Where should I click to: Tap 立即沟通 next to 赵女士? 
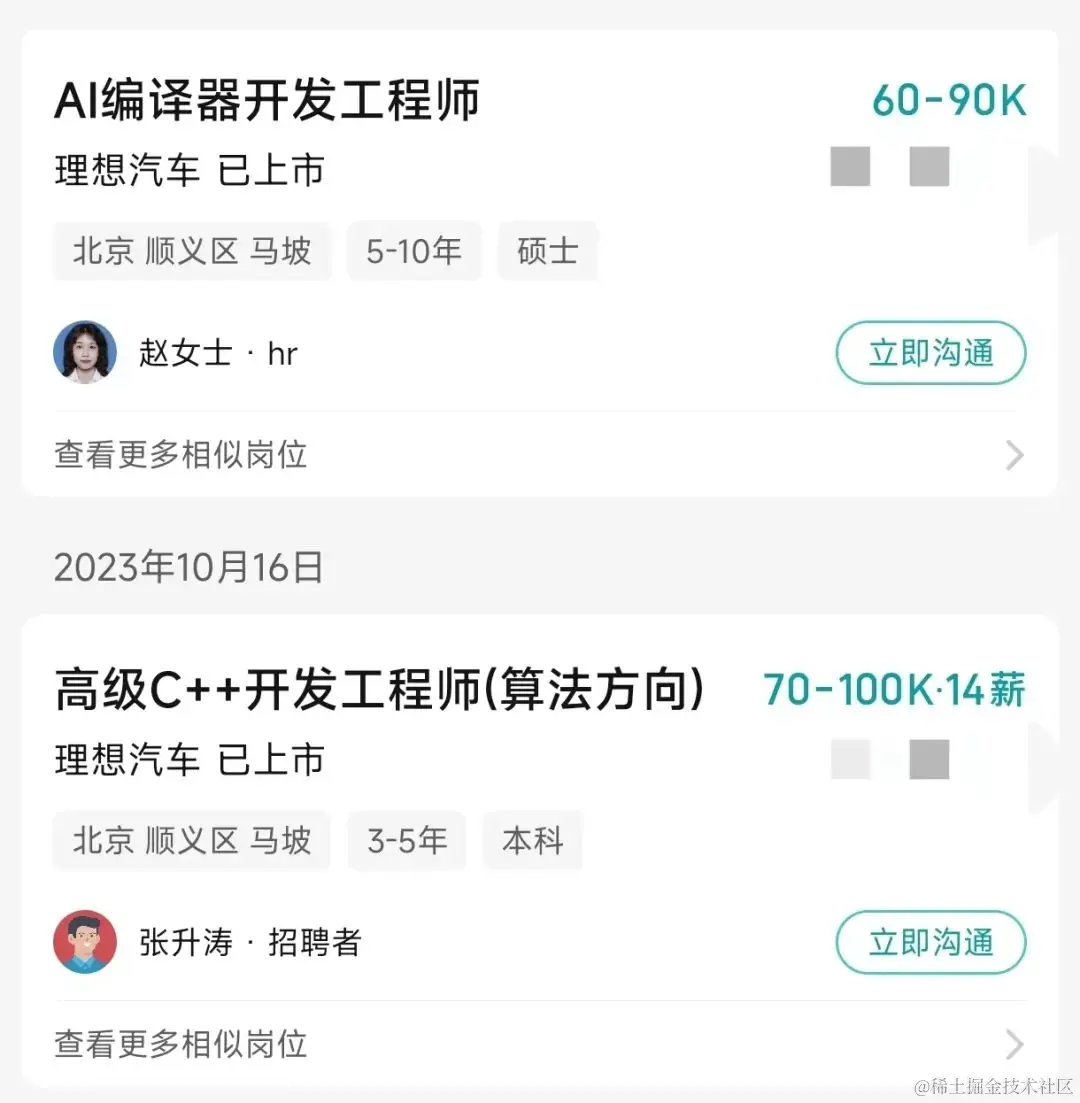click(930, 353)
